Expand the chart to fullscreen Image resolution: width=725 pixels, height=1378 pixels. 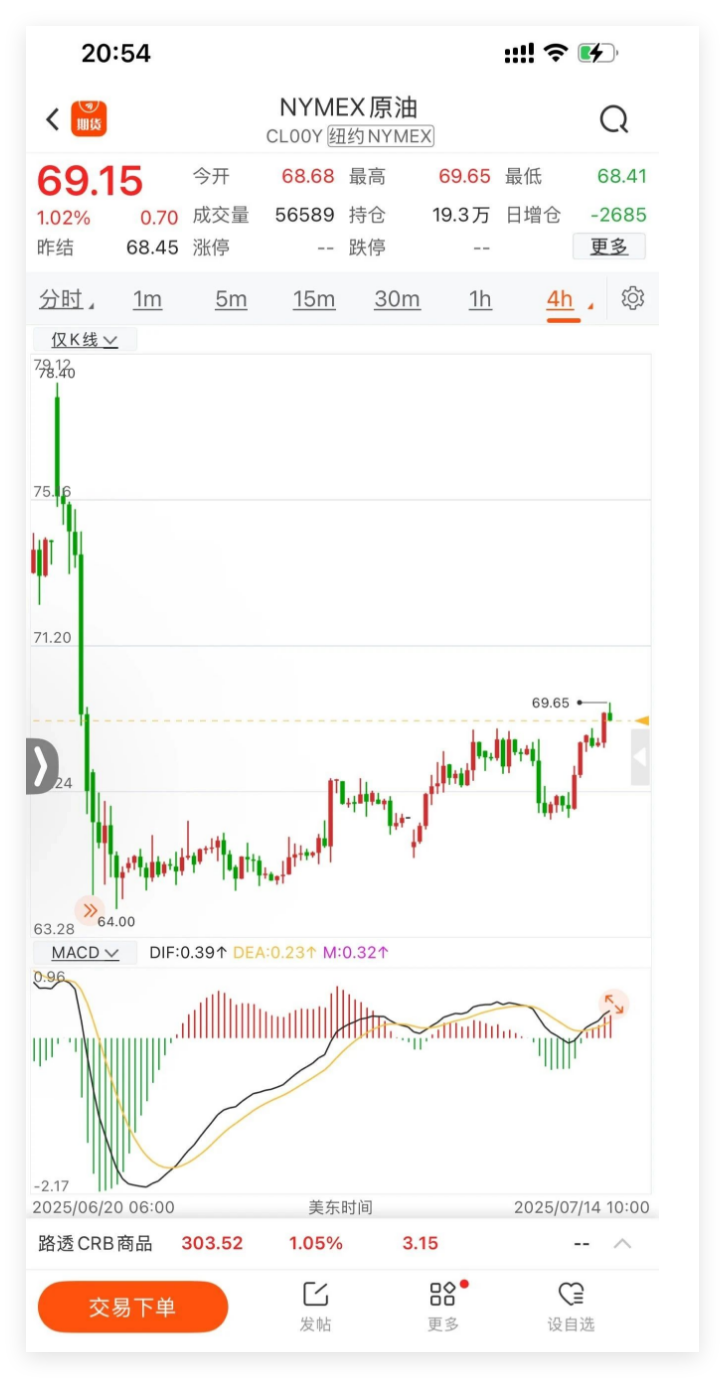pyautogui.click(x=613, y=1004)
